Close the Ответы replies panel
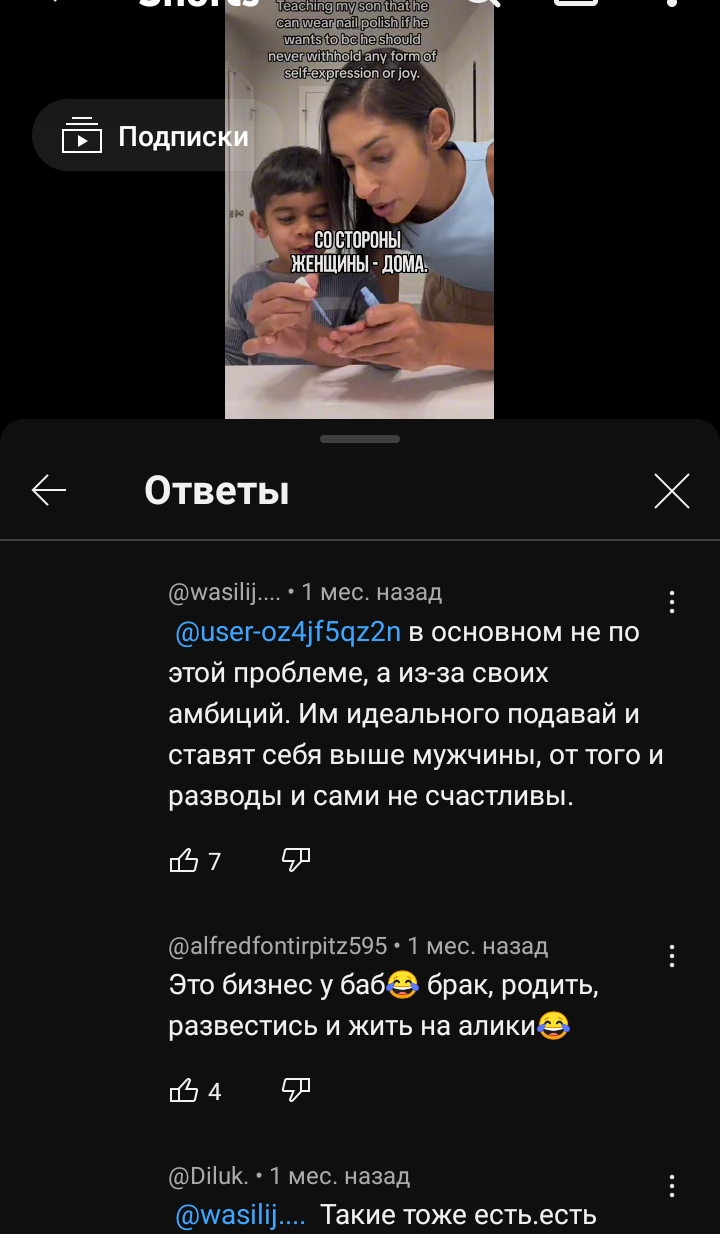 coord(671,491)
